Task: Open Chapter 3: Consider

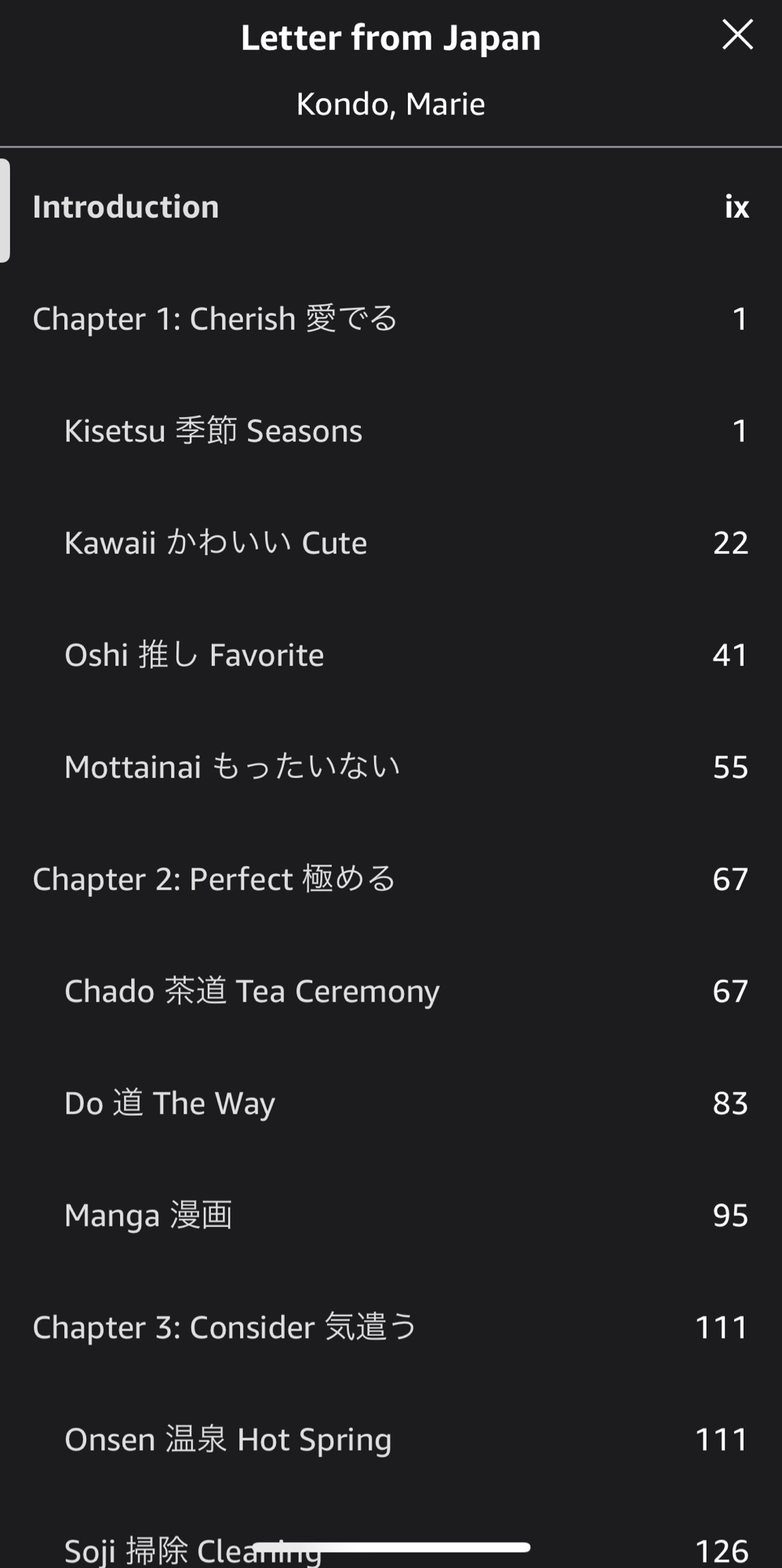Action: pos(225,1327)
